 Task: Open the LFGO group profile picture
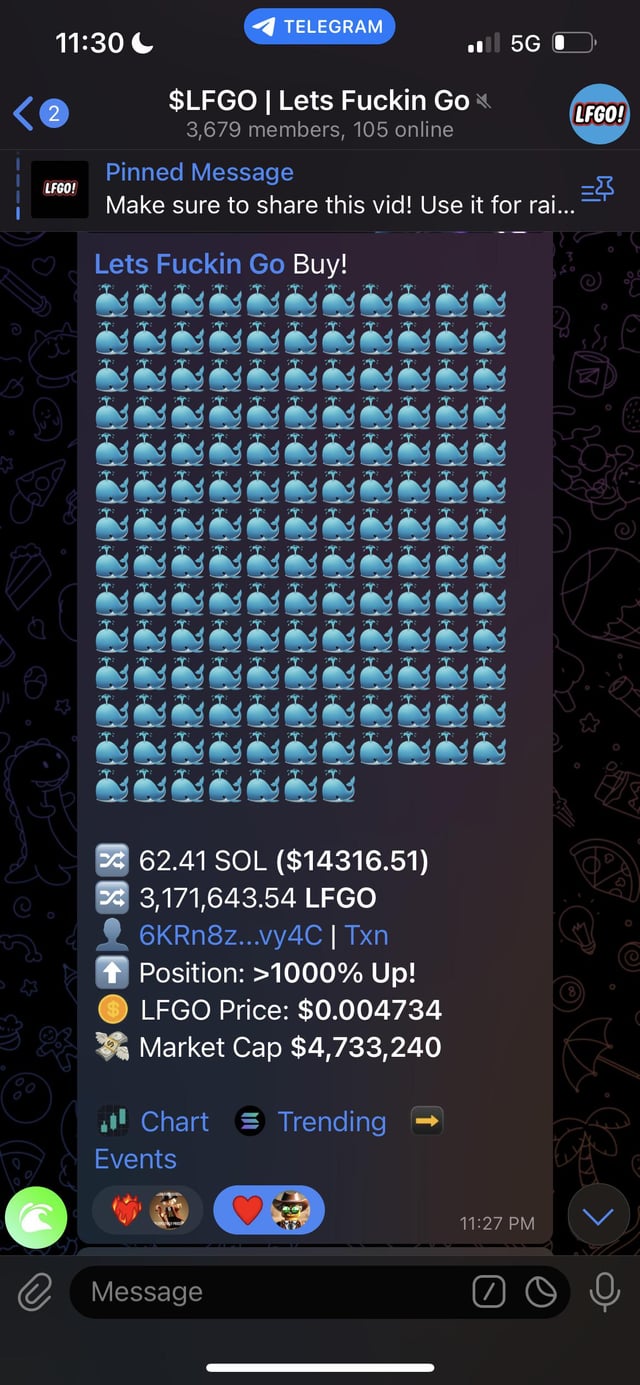pos(598,114)
